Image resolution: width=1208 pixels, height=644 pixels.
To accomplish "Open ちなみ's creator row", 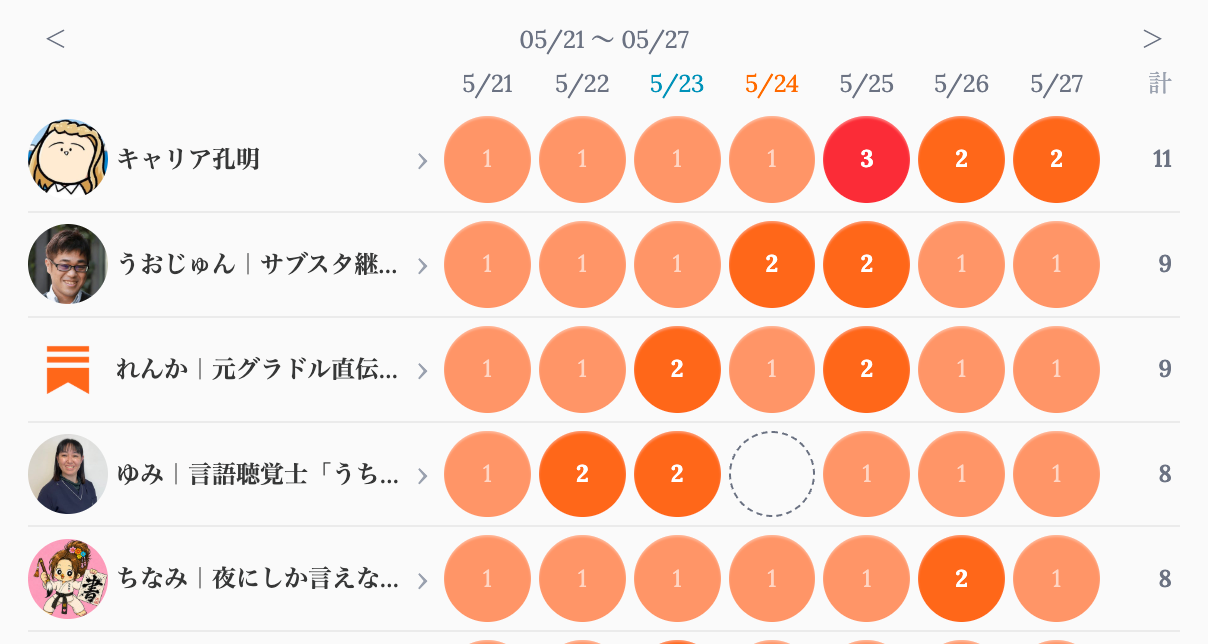I will (x=229, y=579).
